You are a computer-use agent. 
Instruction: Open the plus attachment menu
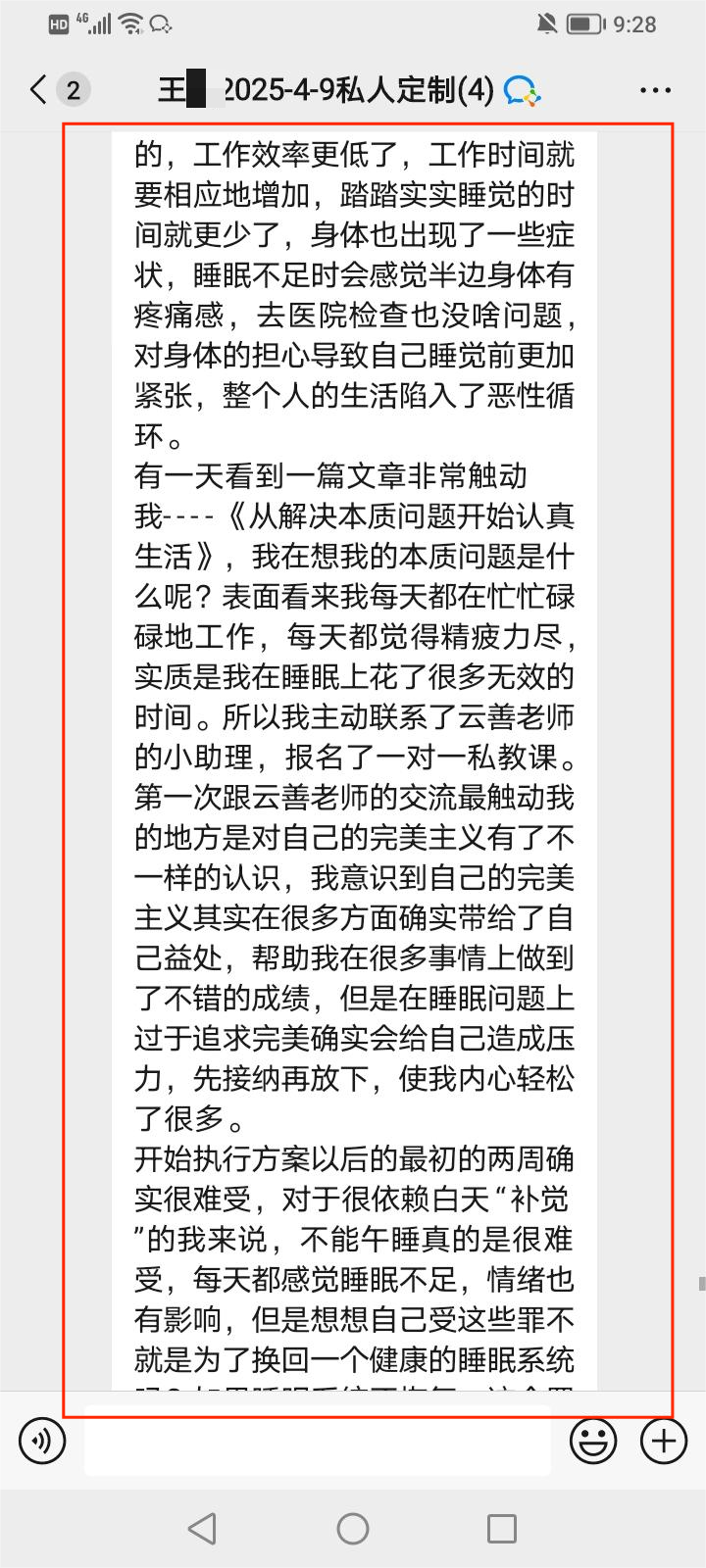664,1441
